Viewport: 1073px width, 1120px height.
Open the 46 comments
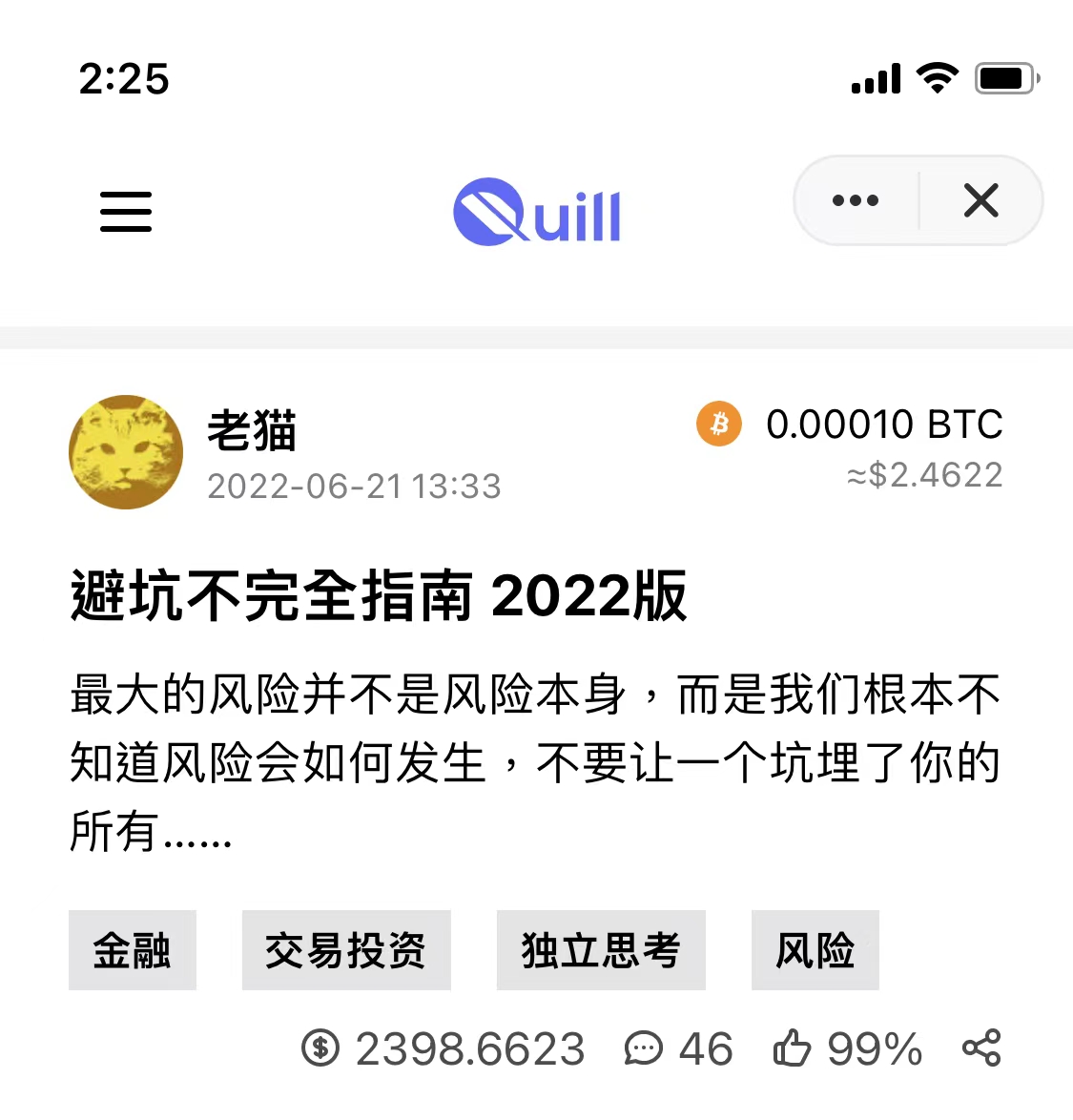(678, 1048)
